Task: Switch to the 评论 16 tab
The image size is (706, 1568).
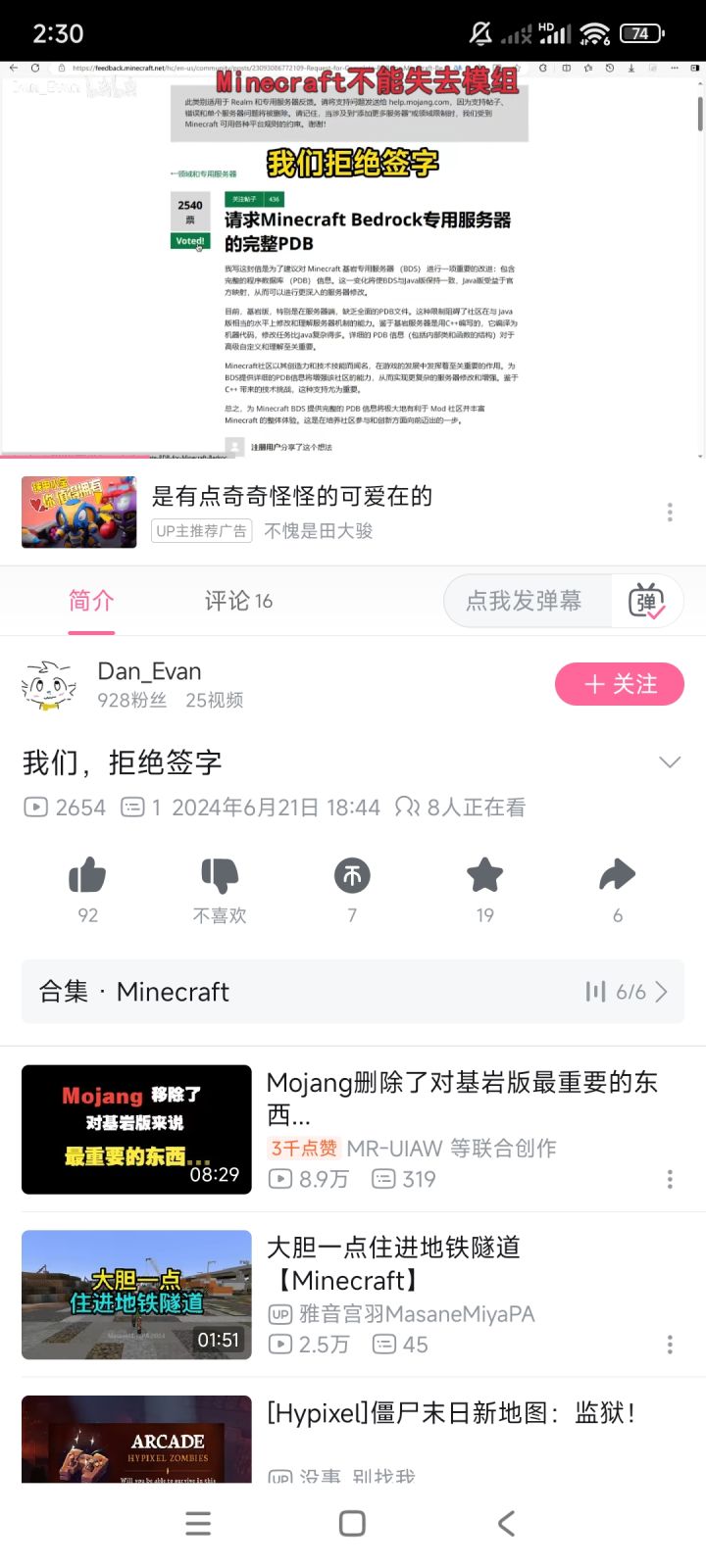Action: 236,601
